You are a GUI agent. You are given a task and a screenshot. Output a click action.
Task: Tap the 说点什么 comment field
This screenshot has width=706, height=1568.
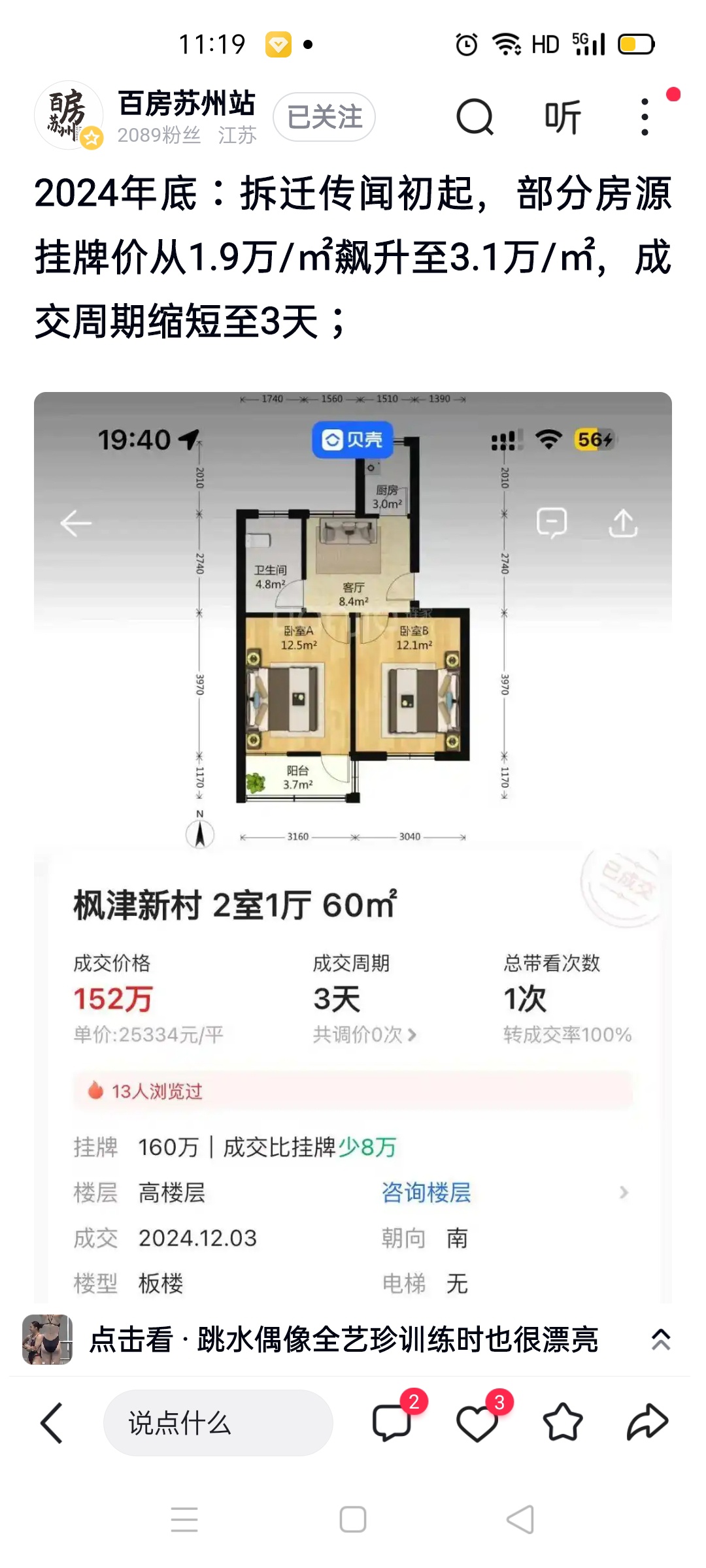(x=218, y=1423)
